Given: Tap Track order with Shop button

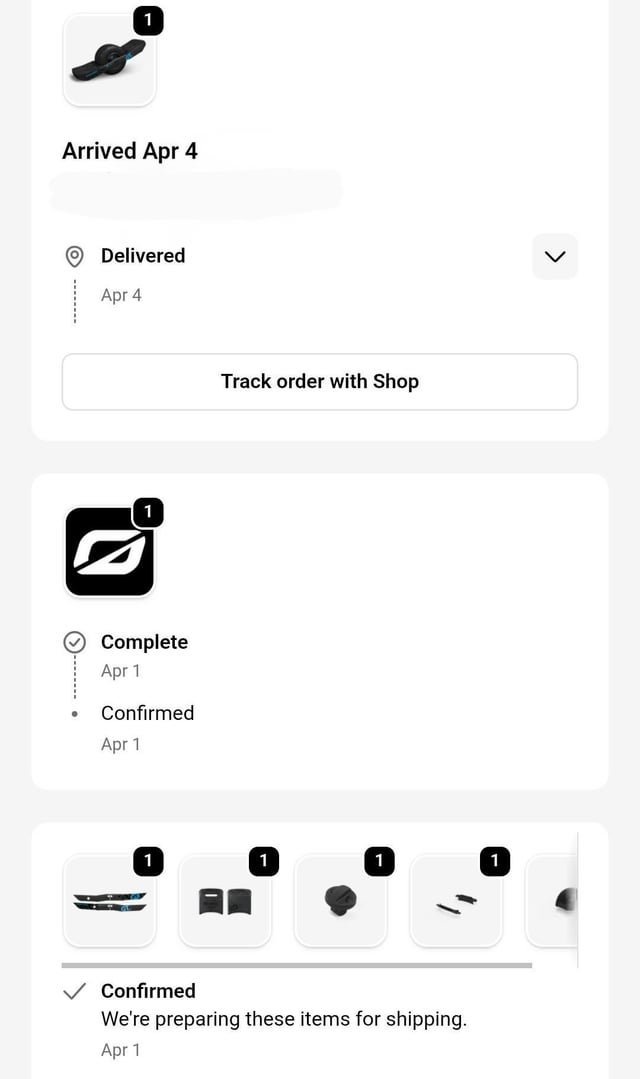Looking at the screenshot, I should click(x=320, y=381).
